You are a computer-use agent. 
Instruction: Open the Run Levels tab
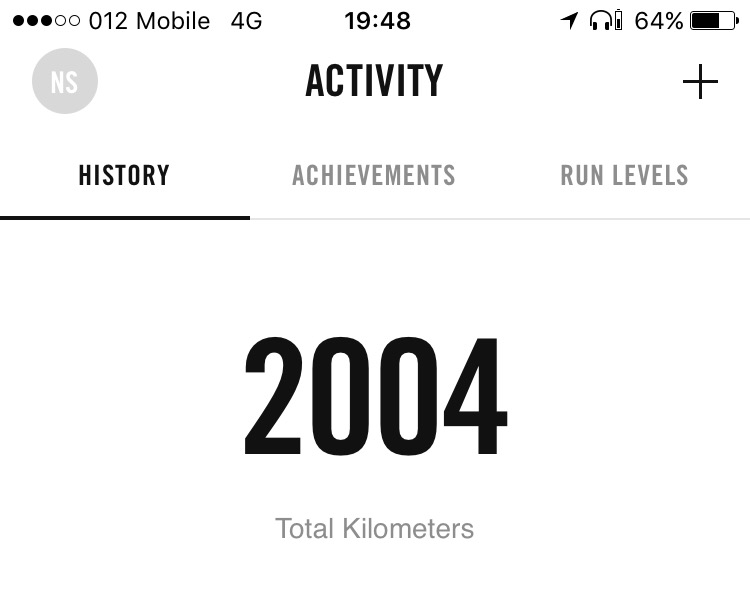624,176
